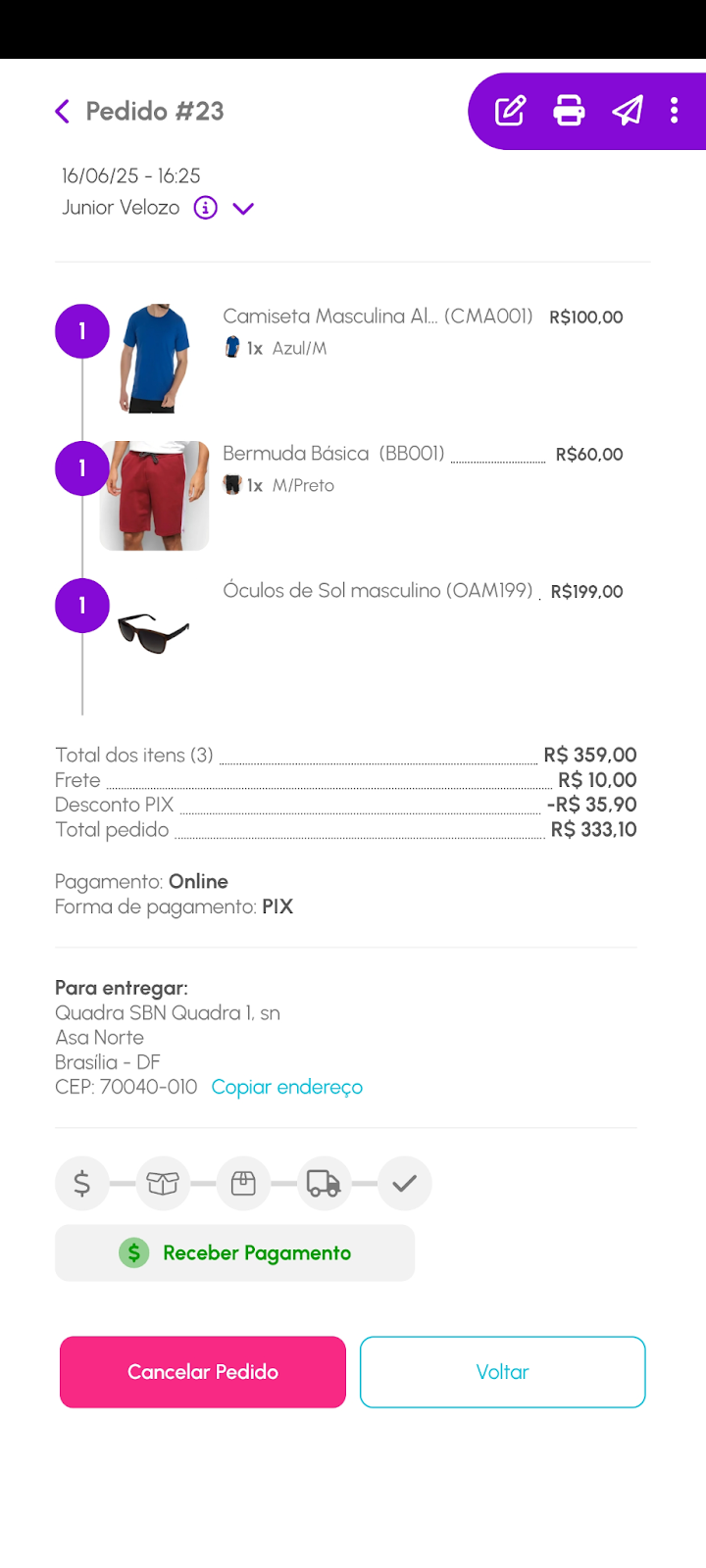
Task: Open the Bermuda Básica item
Action: point(333,454)
